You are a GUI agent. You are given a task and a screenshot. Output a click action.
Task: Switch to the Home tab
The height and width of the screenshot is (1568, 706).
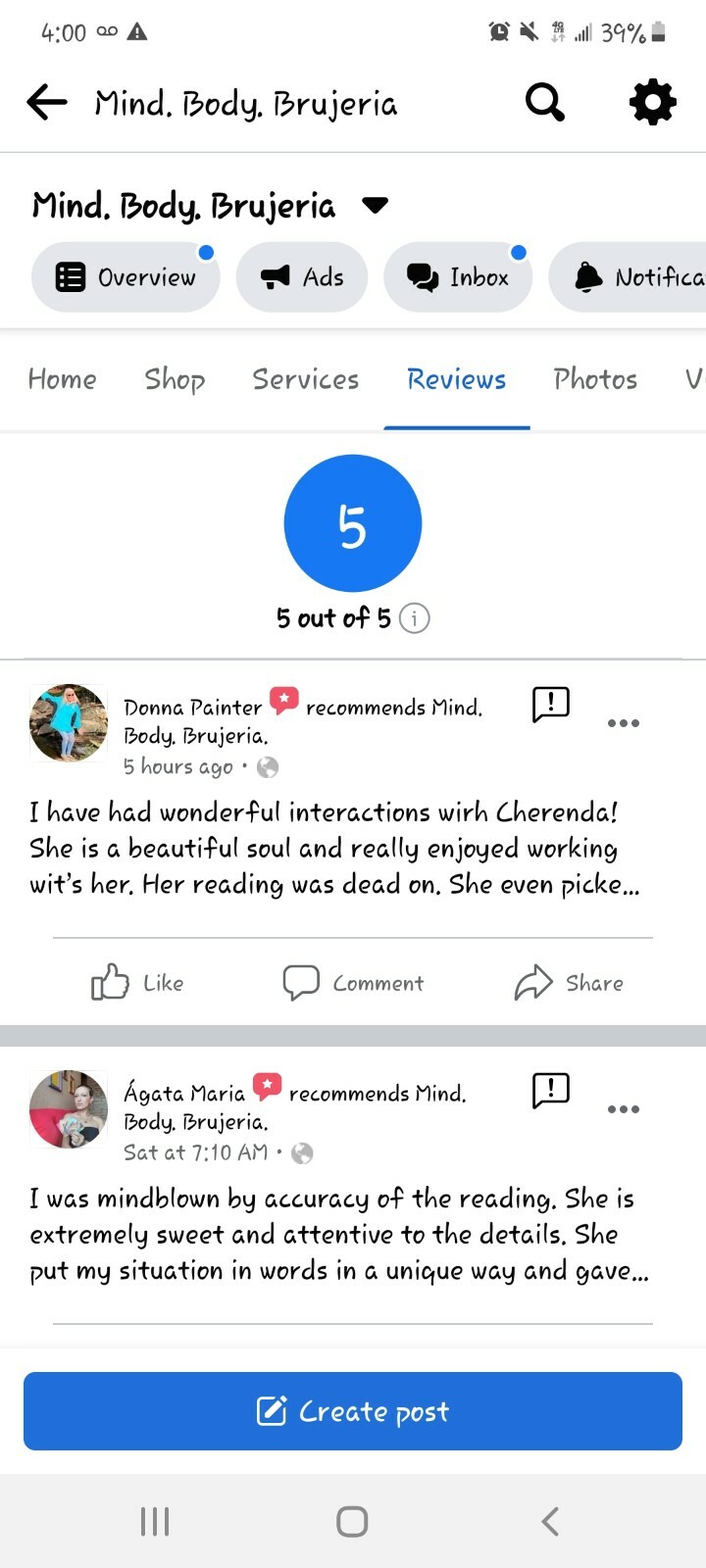pos(63,379)
